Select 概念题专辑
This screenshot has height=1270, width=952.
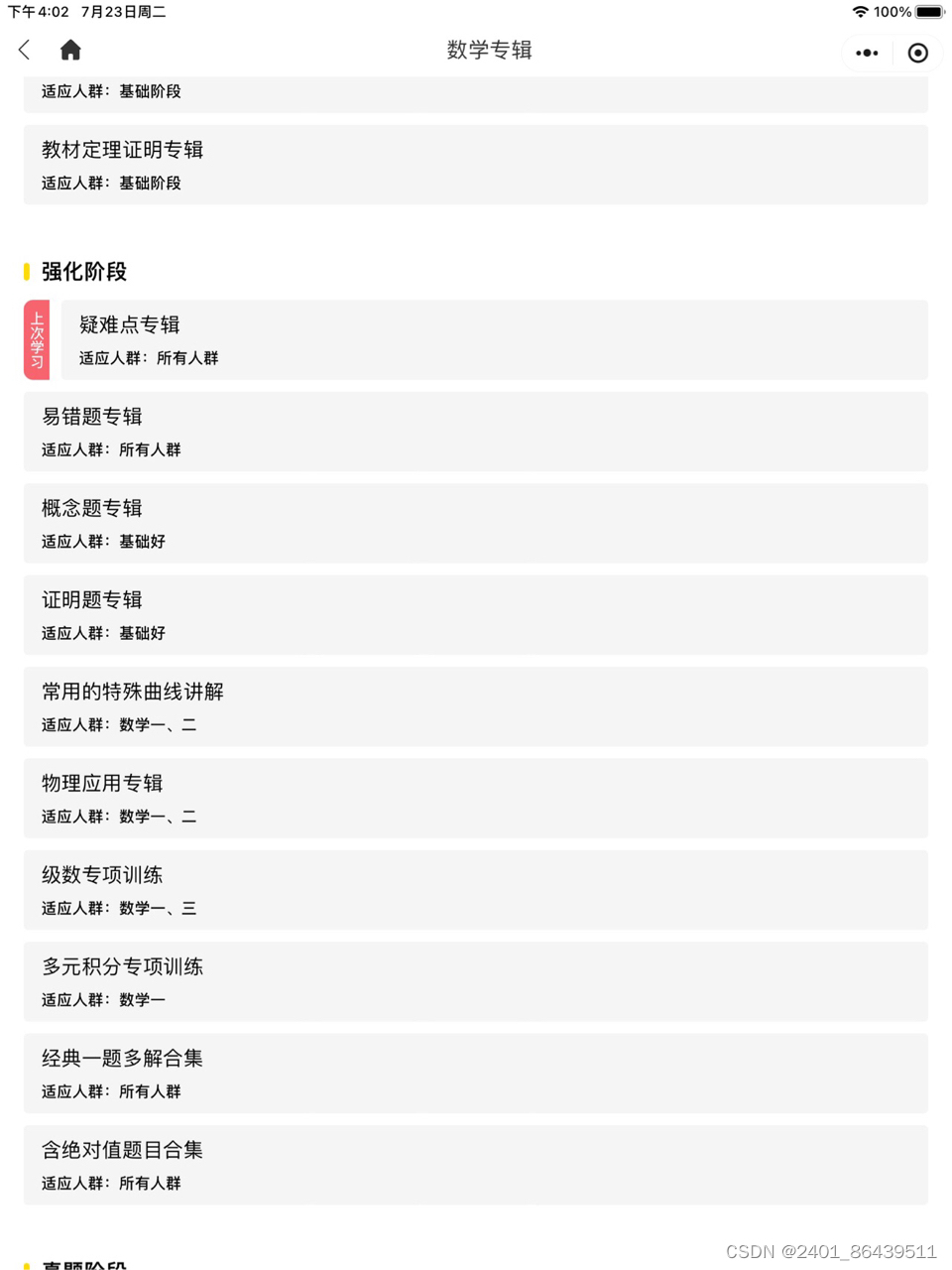click(475, 523)
